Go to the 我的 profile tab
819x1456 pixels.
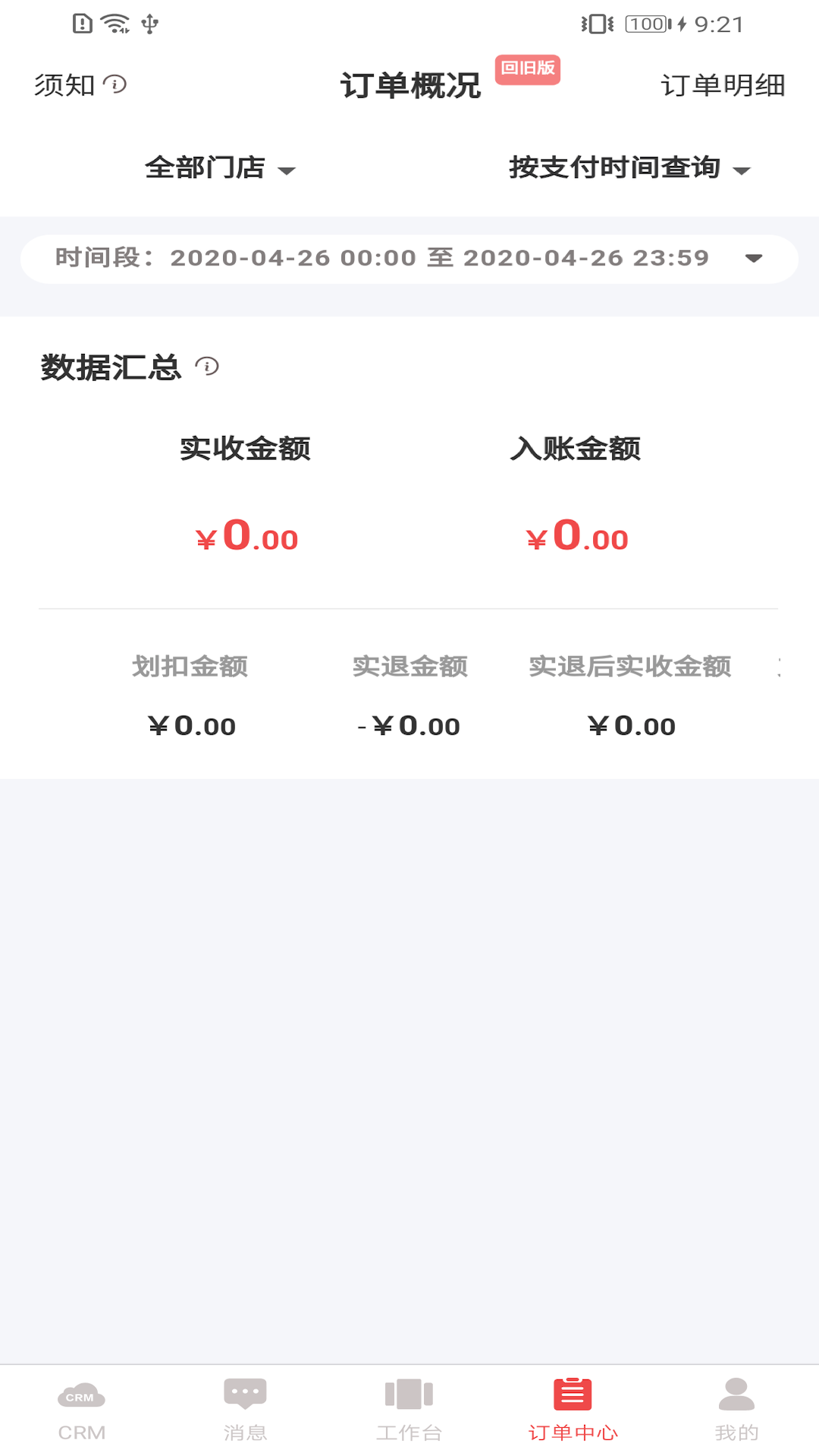click(x=737, y=1410)
